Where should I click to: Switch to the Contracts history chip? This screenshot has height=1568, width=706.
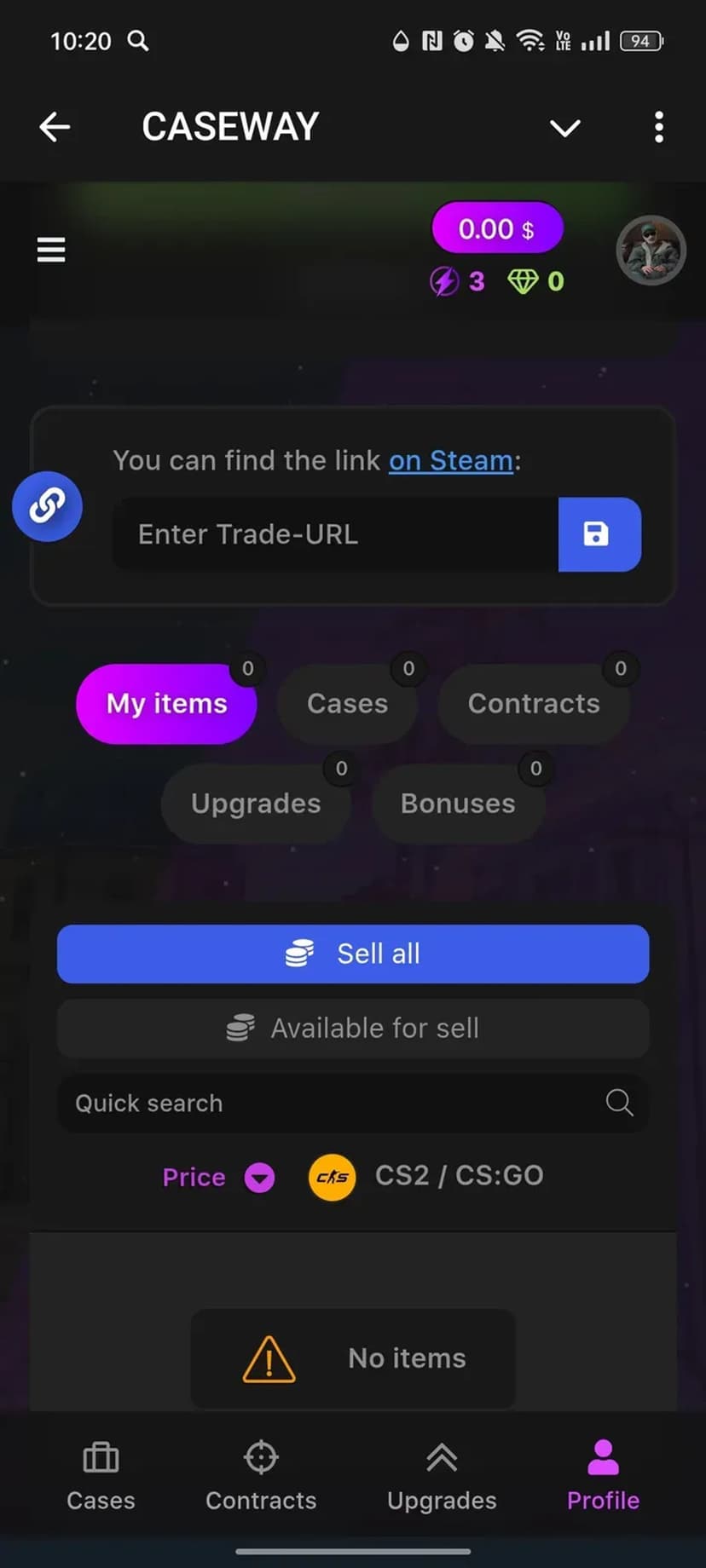[533, 704]
